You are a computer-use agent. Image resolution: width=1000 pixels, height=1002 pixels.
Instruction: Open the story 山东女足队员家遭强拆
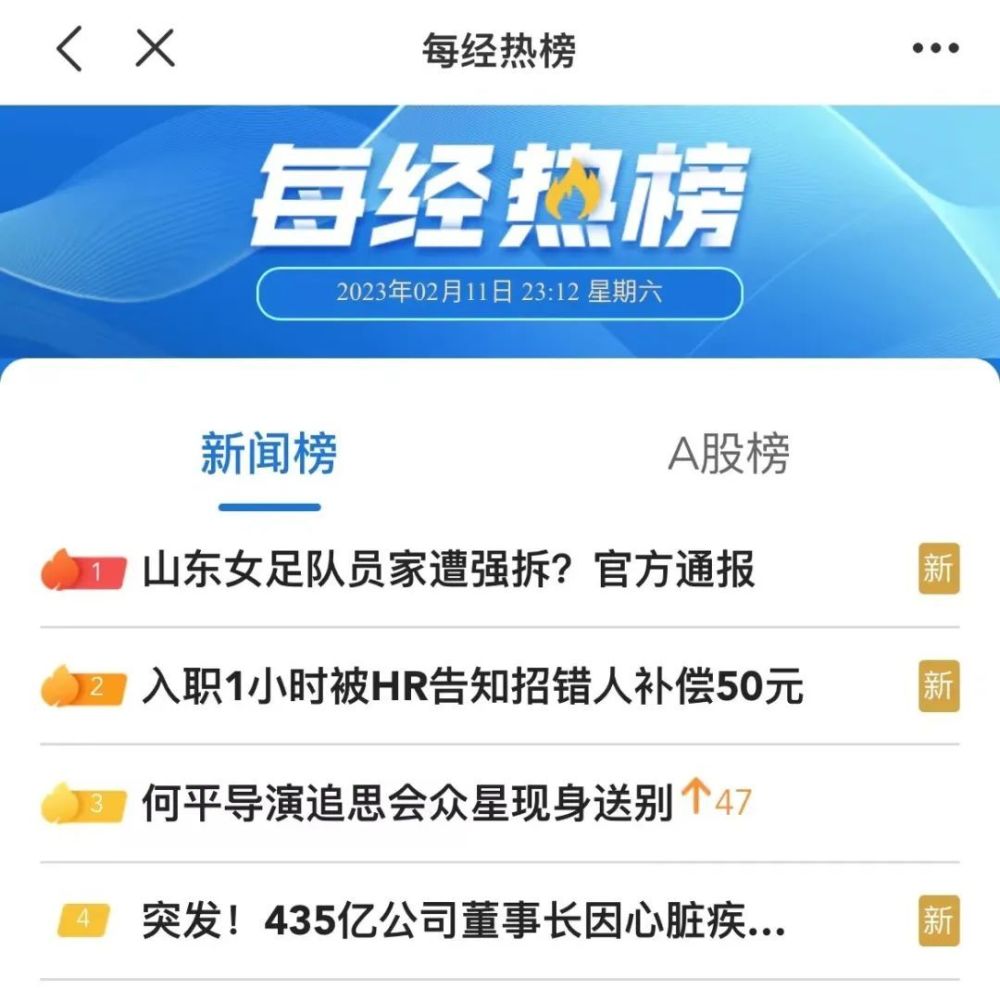(x=449, y=570)
